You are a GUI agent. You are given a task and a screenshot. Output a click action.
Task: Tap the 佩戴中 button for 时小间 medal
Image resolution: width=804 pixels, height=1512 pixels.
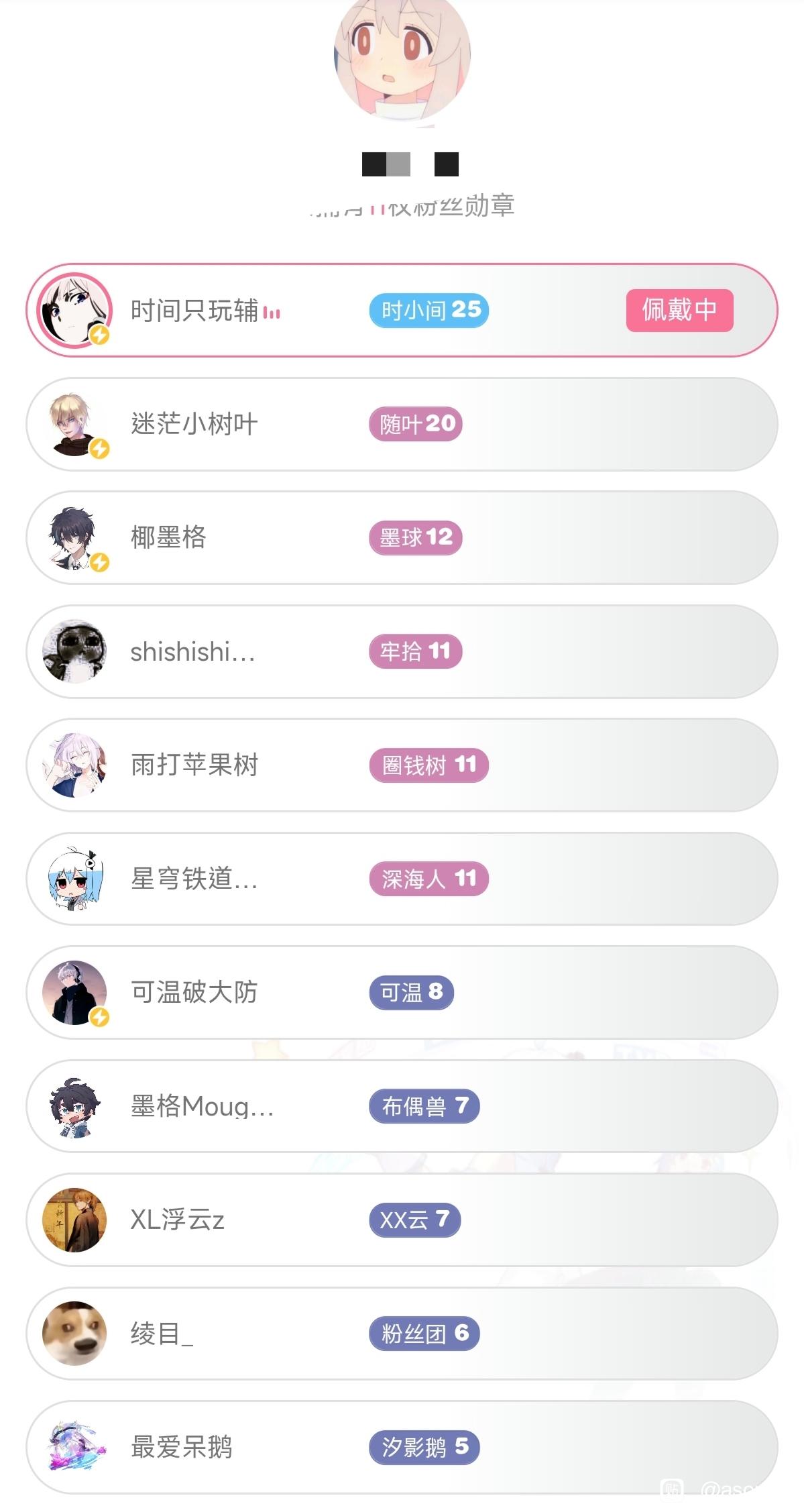(x=679, y=310)
